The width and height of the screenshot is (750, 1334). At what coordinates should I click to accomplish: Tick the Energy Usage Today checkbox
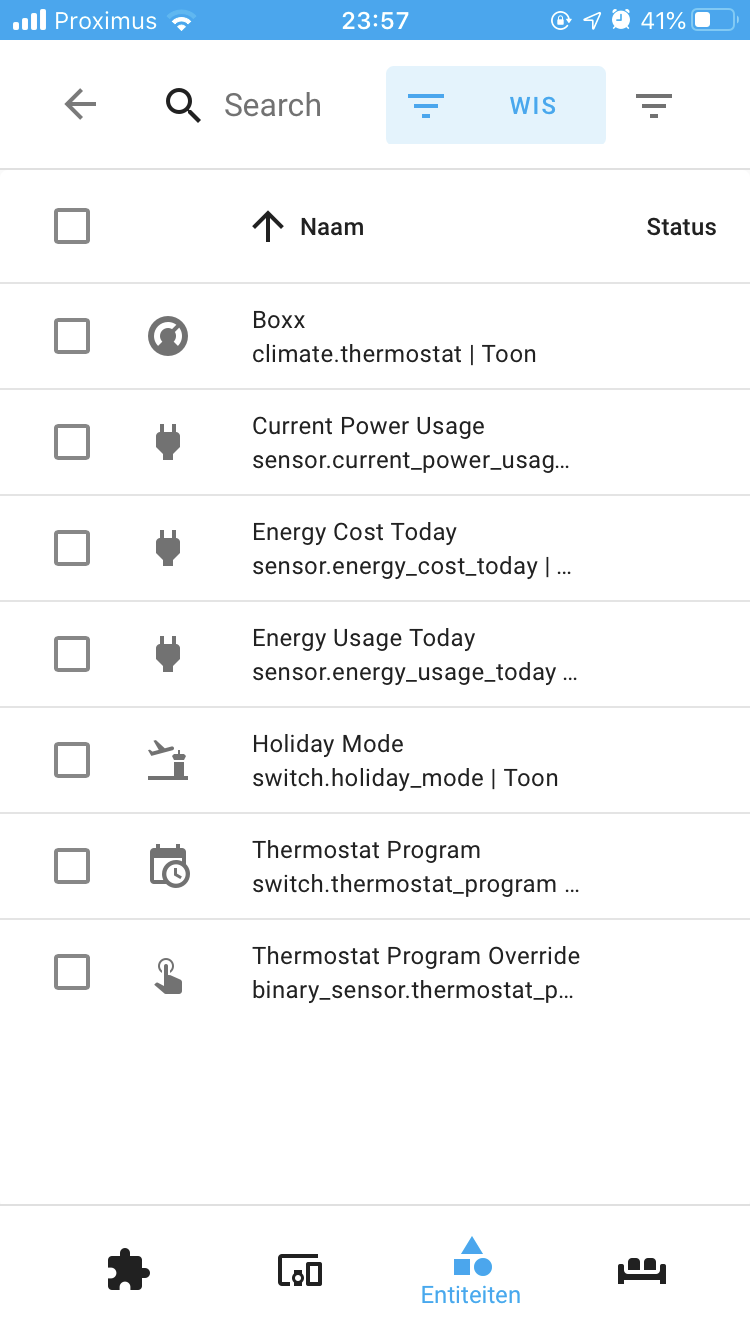coord(72,654)
